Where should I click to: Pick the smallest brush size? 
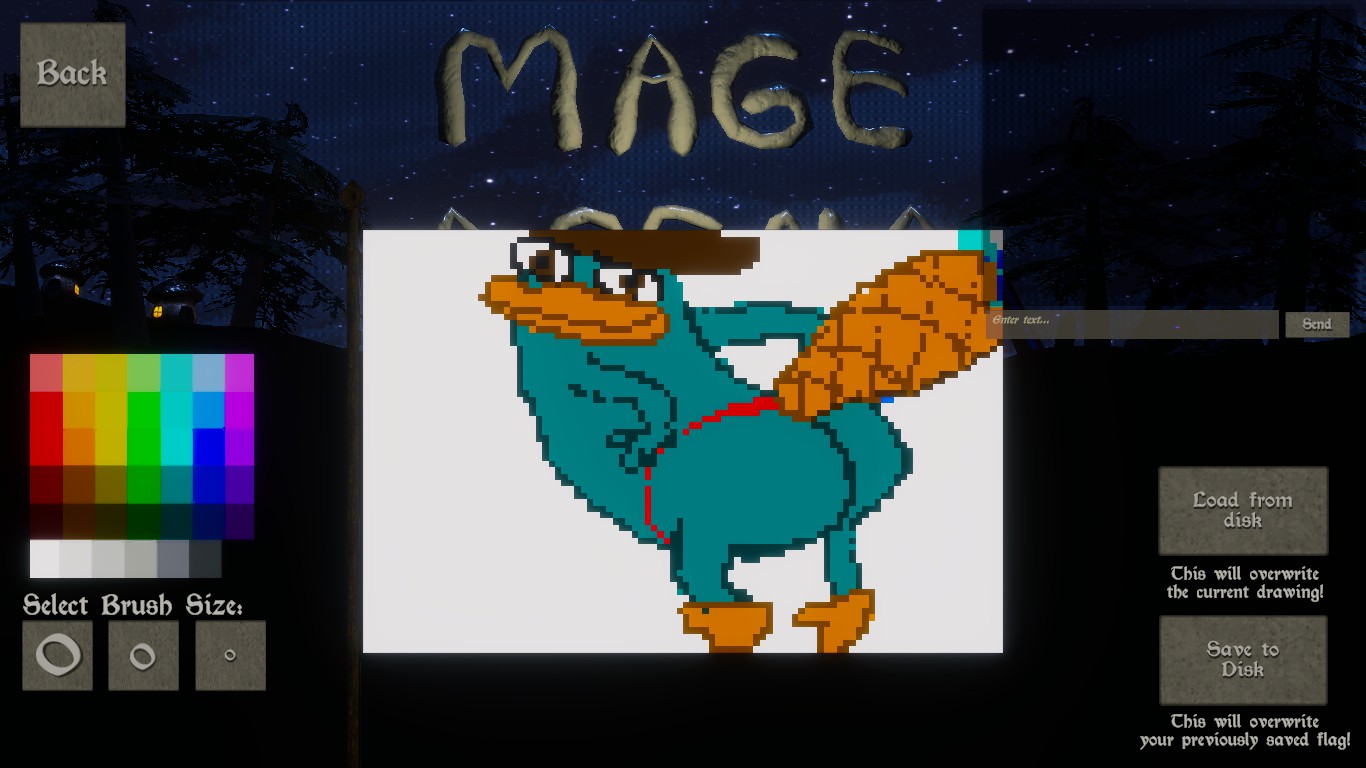tap(230, 655)
